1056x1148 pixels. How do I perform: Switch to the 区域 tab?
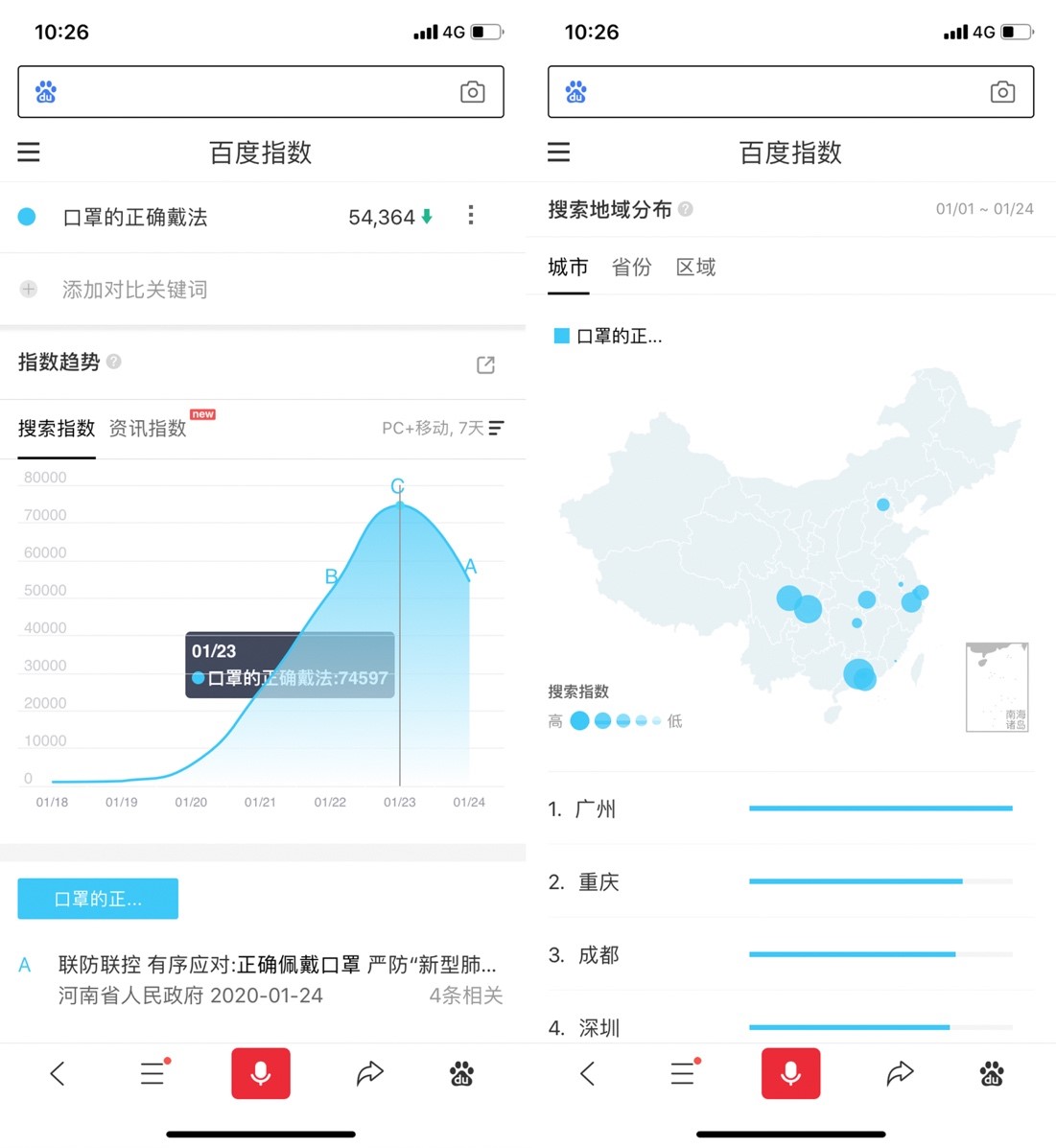tap(695, 268)
